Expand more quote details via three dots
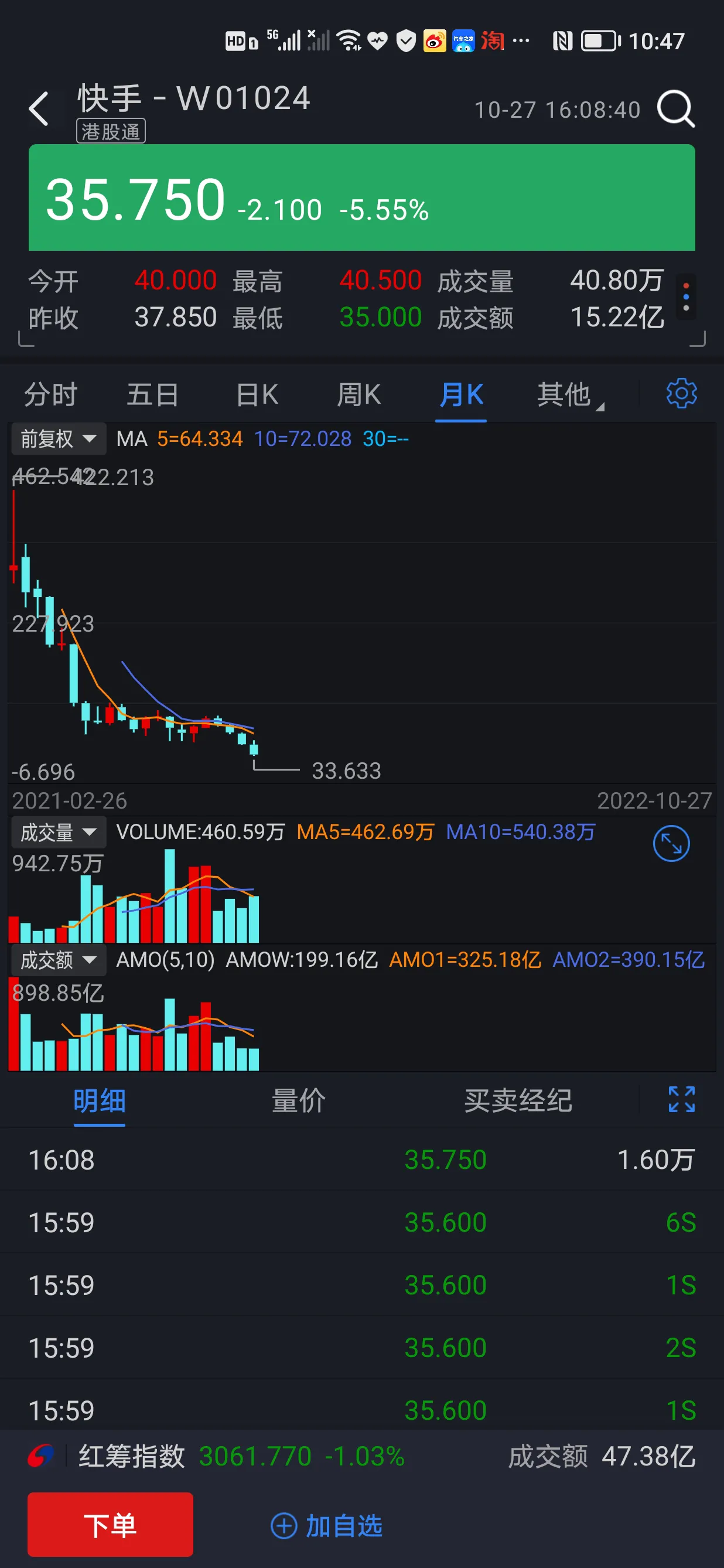 (686, 297)
